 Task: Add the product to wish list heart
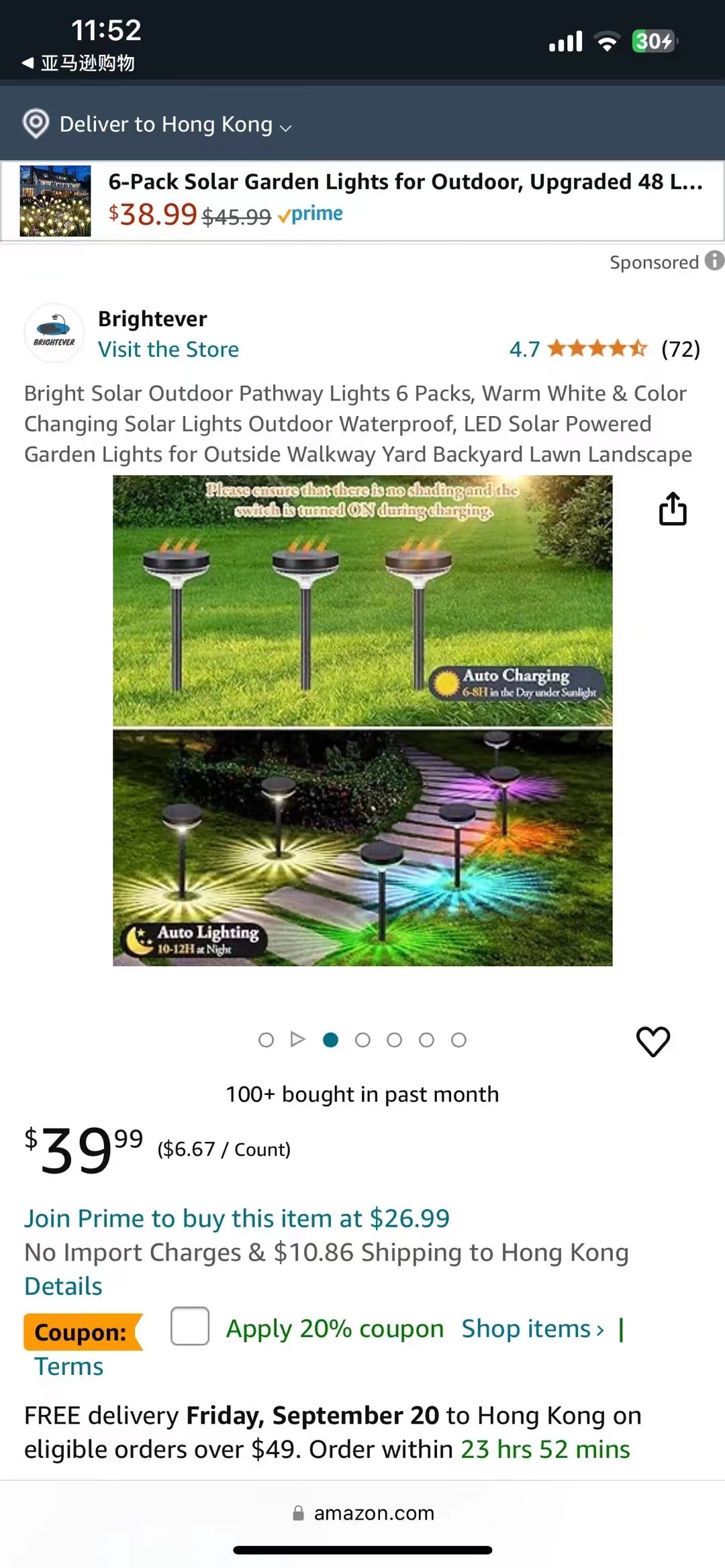pos(653,1041)
